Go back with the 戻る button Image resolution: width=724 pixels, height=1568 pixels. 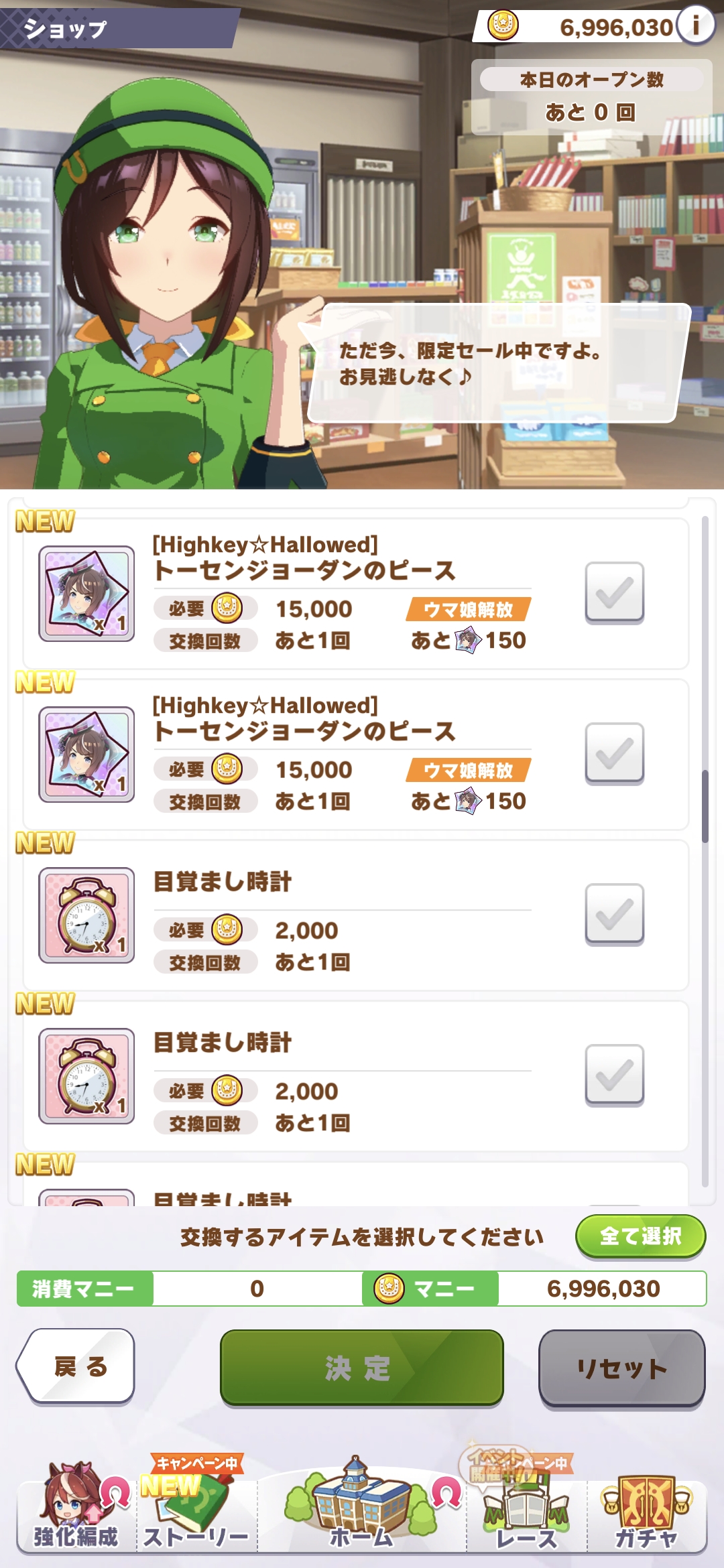pyautogui.click(x=77, y=1366)
